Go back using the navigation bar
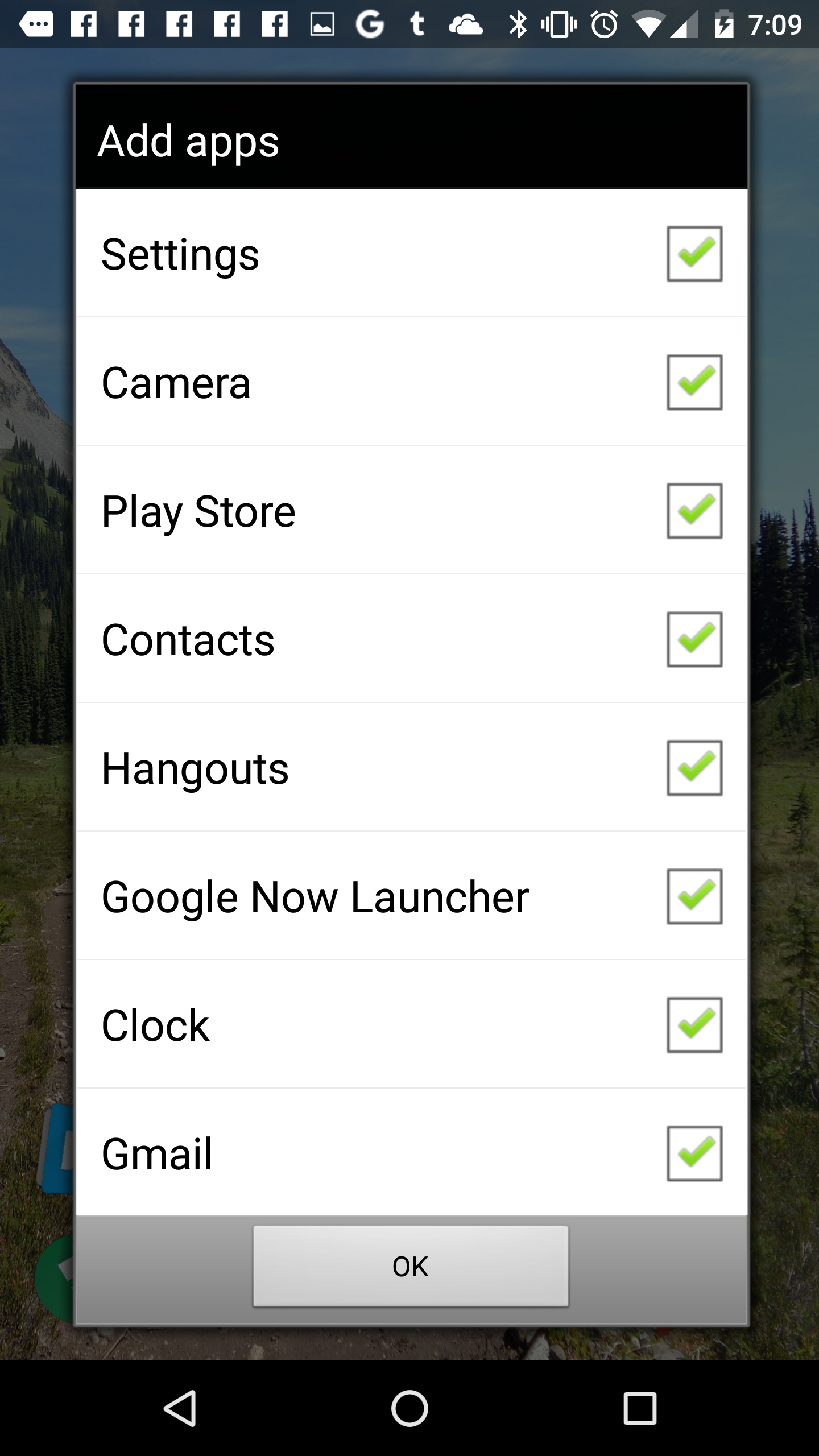 click(180, 1408)
